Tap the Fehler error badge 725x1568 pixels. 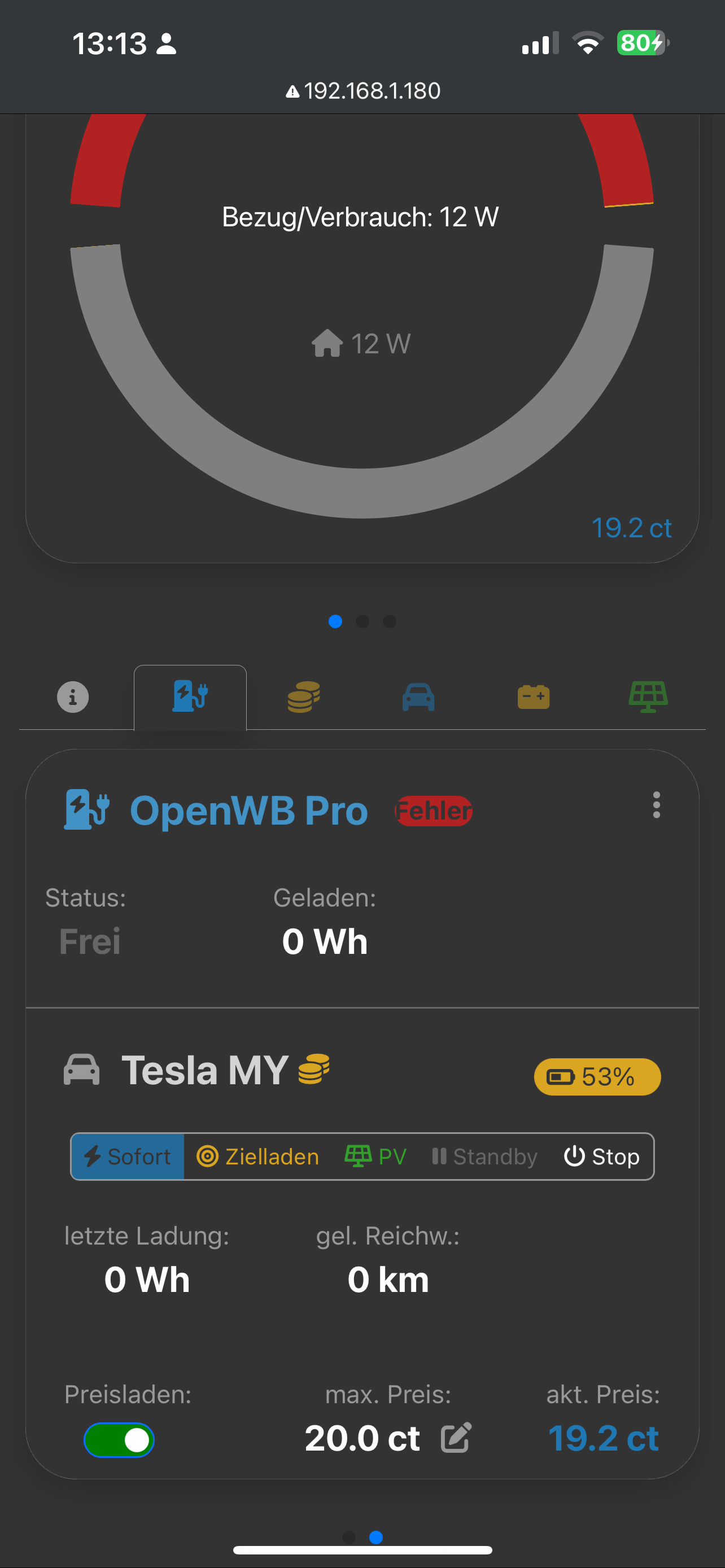[434, 811]
